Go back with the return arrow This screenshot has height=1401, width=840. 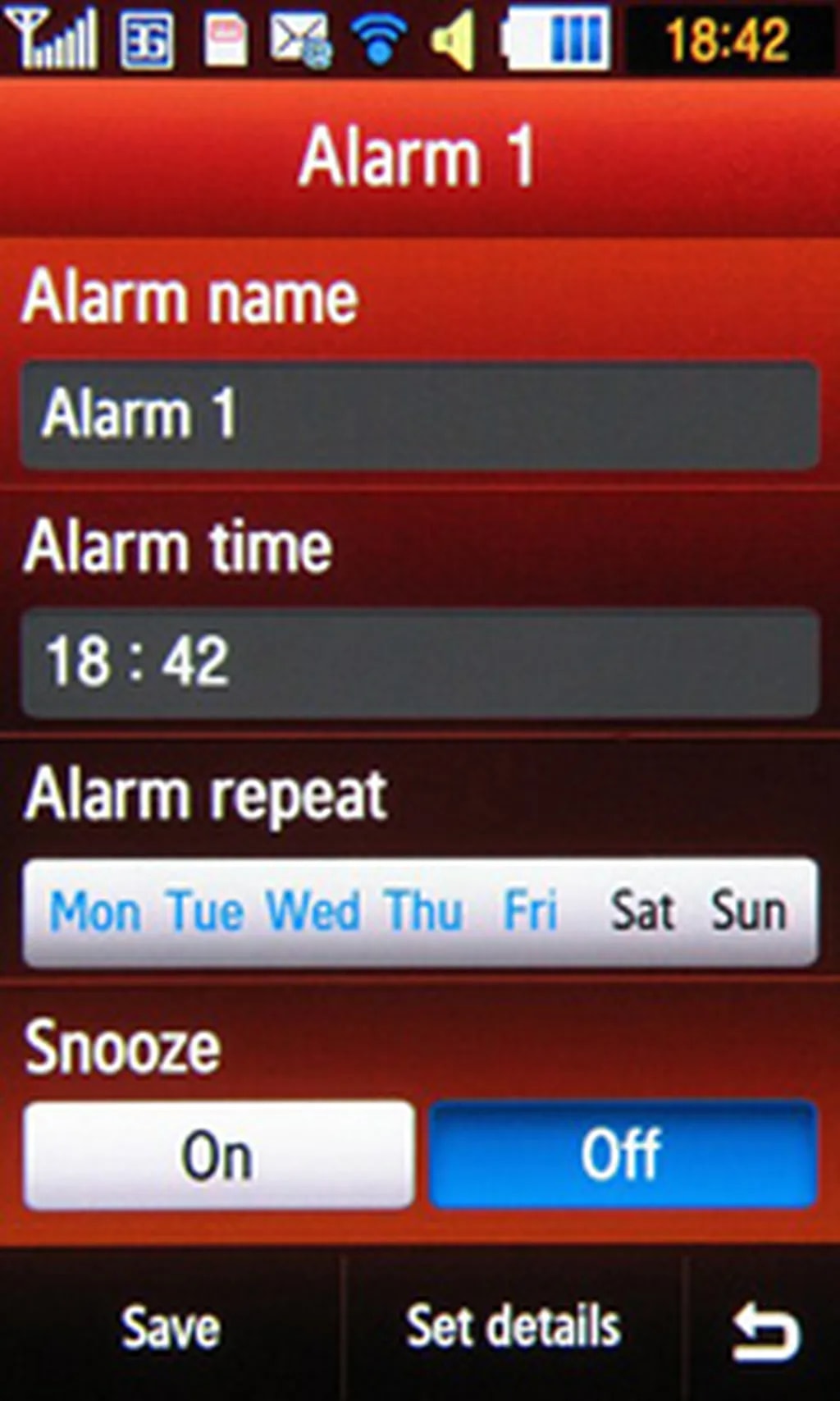coord(765,1331)
